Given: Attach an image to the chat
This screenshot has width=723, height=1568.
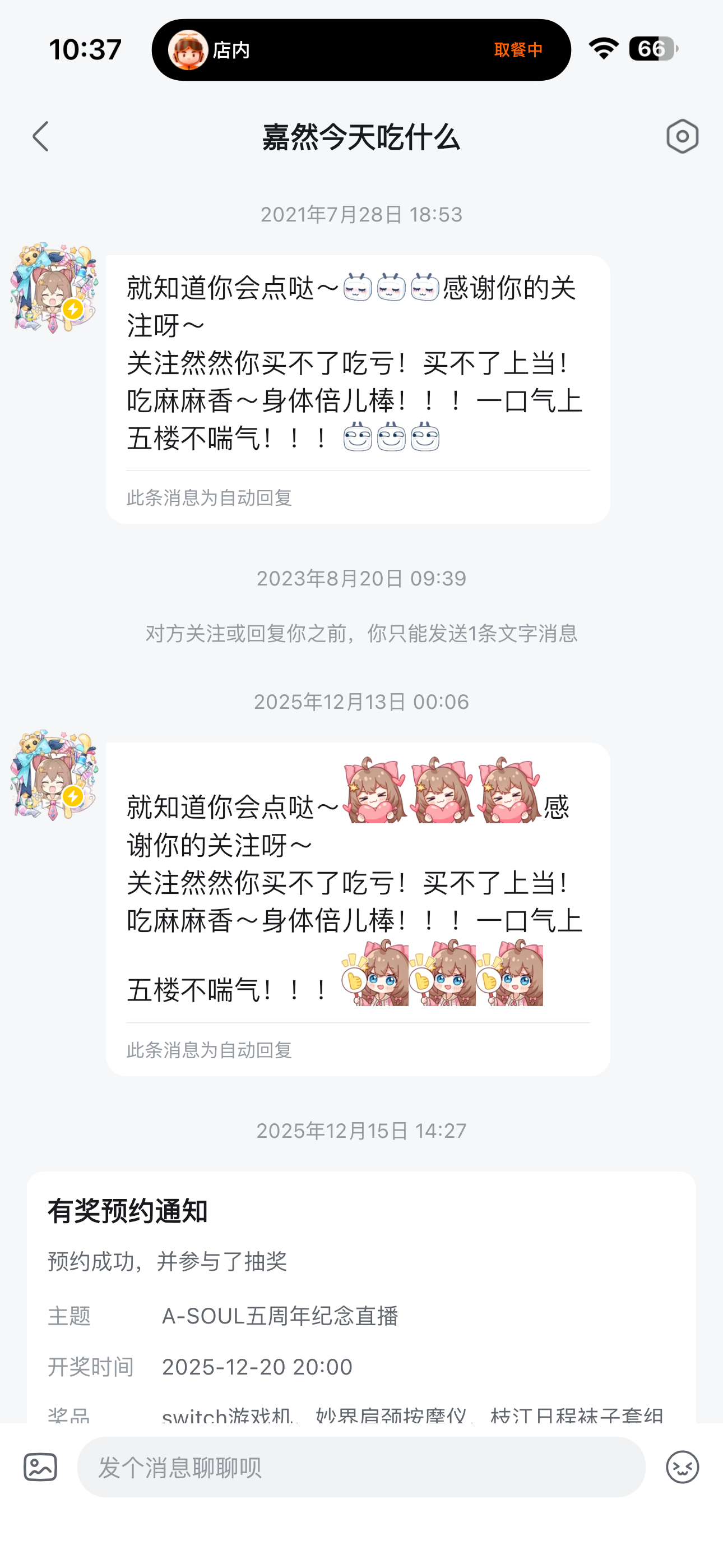Looking at the screenshot, I should (40, 1467).
